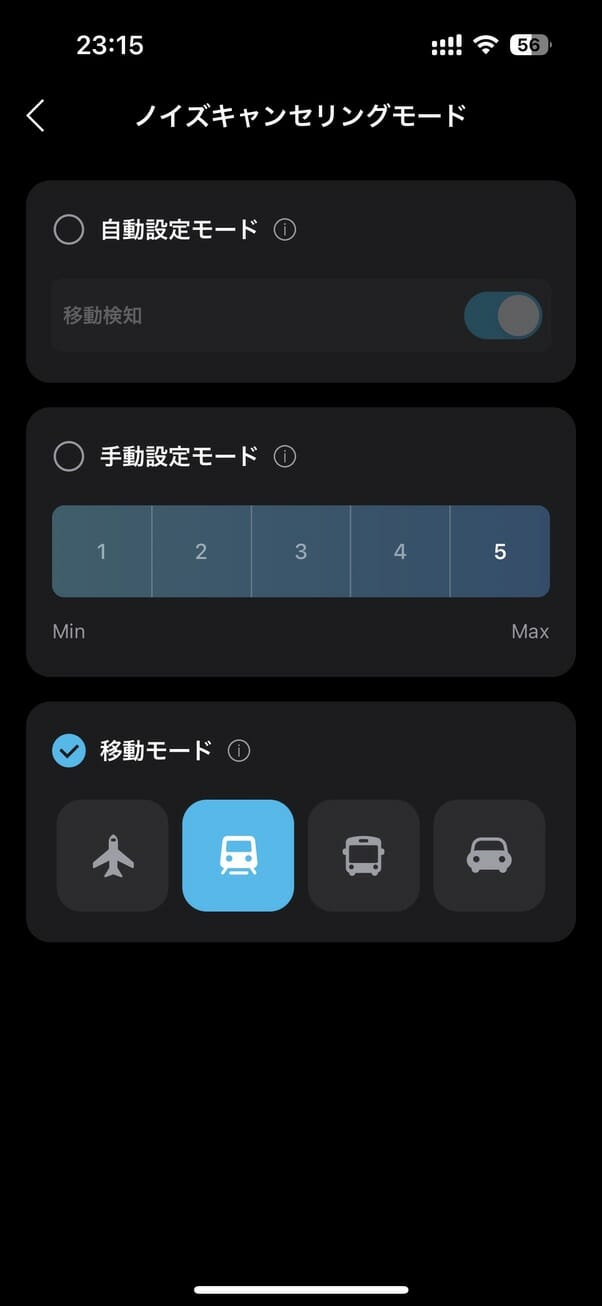The image size is (602, 1306).
Task: Open info icon beside 移動モード
Action: (x=239, y=750)
